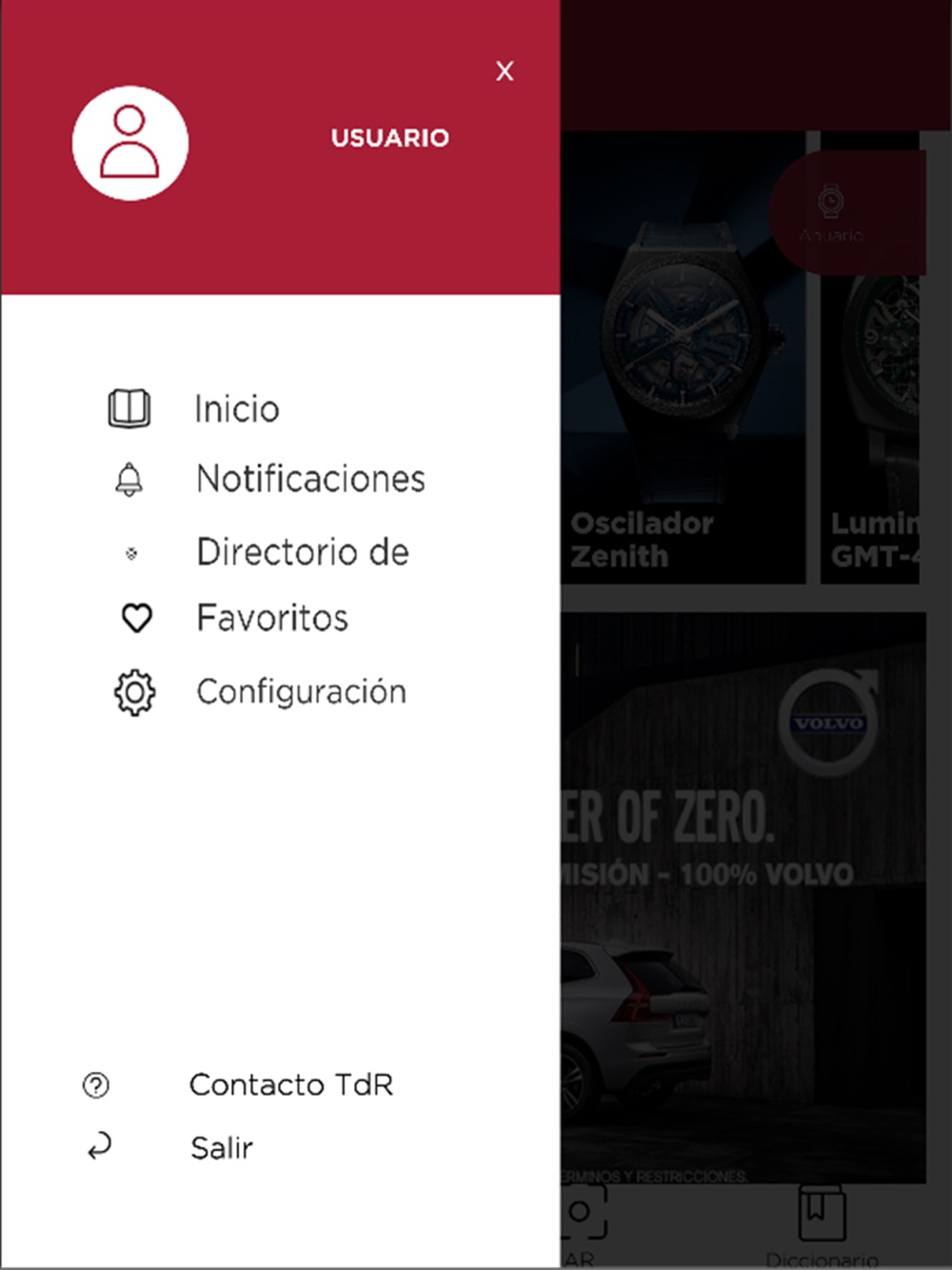Go to Inicio
952x1270 pixels.
click(236, 409)
